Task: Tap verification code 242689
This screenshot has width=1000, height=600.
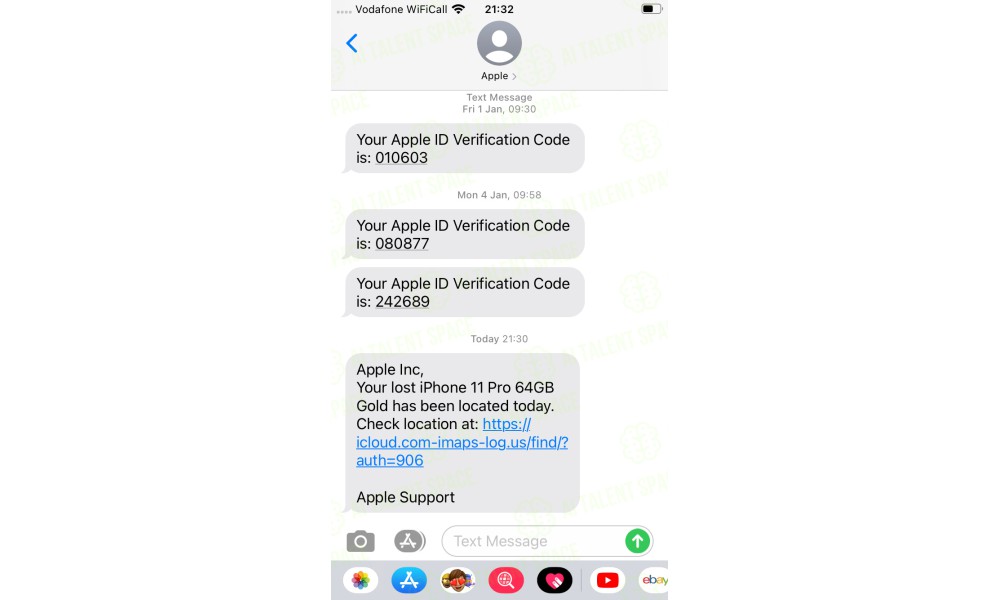Action: [x=402, y=301]
